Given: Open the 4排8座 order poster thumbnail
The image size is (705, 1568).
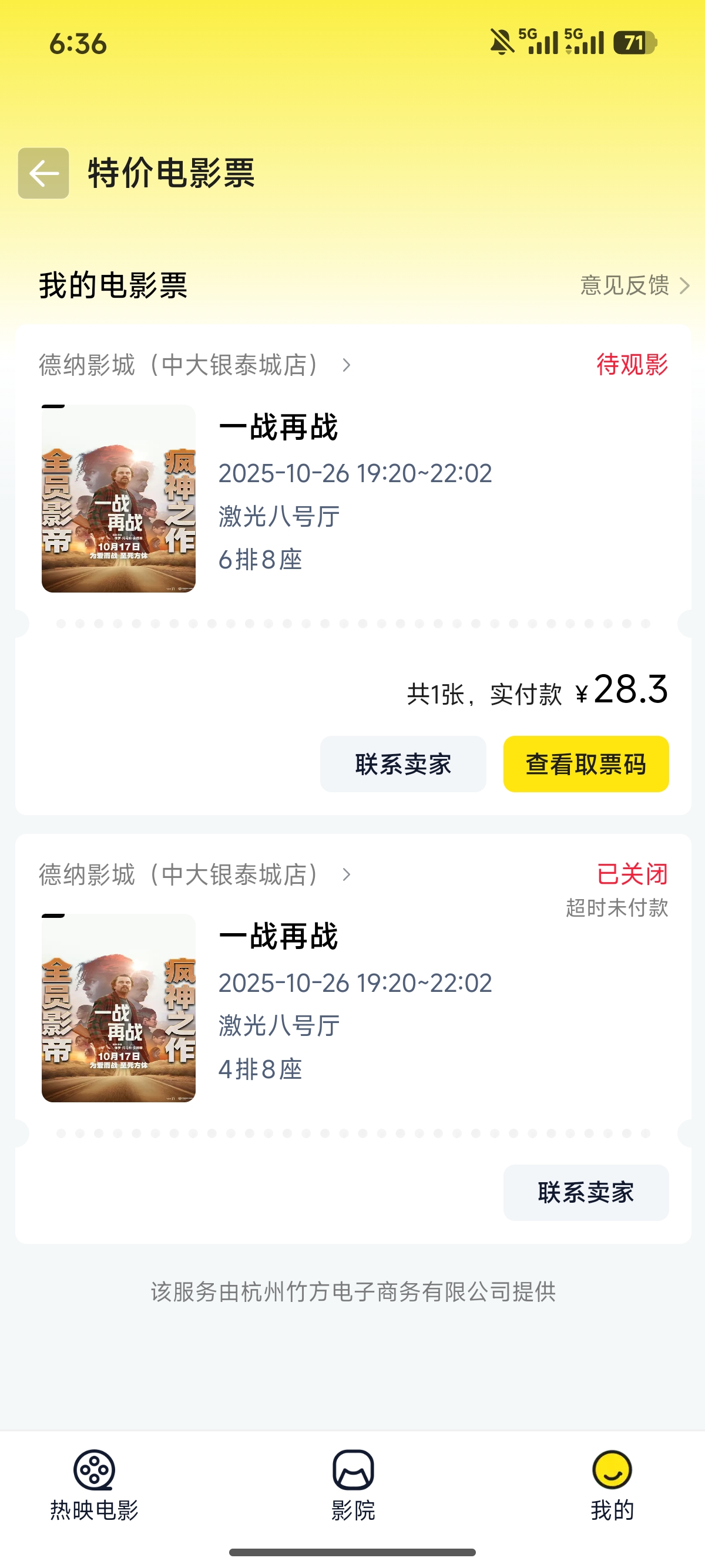Looking at the screenshot, I should click(119, 1008).
